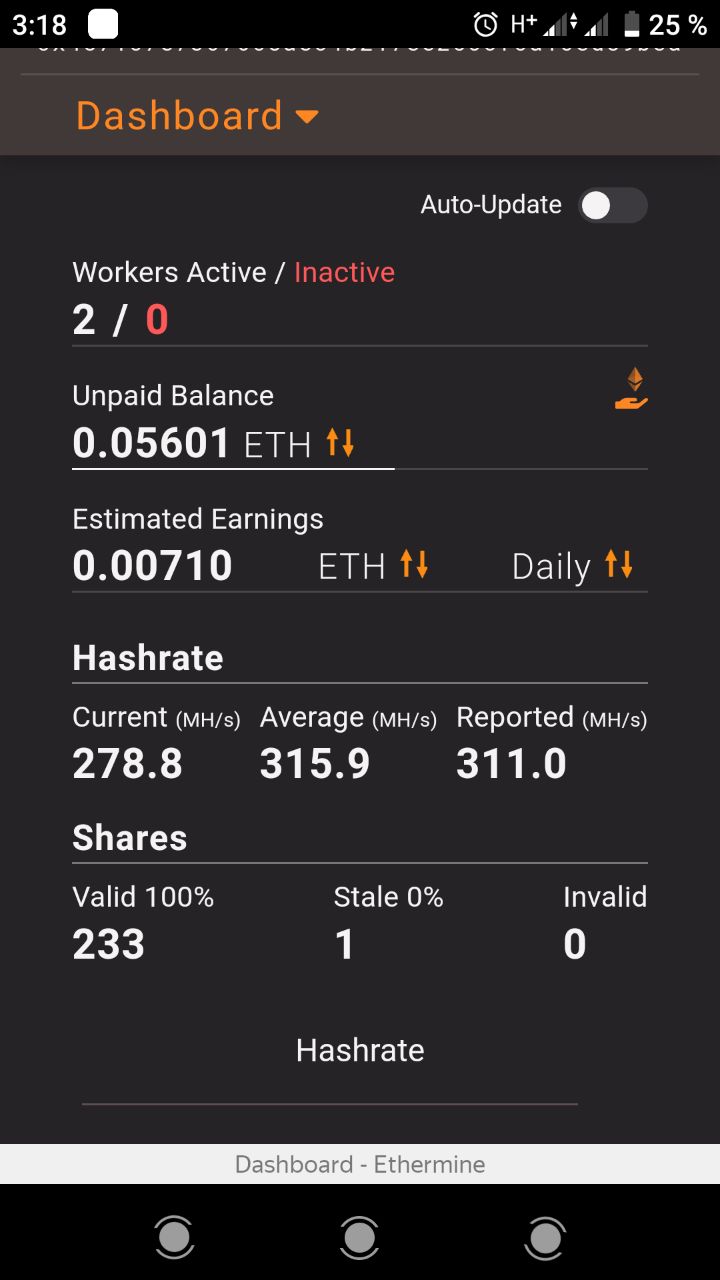Open the Dashboard dropdown menu
720x1280 pixels.
[197, 116]
